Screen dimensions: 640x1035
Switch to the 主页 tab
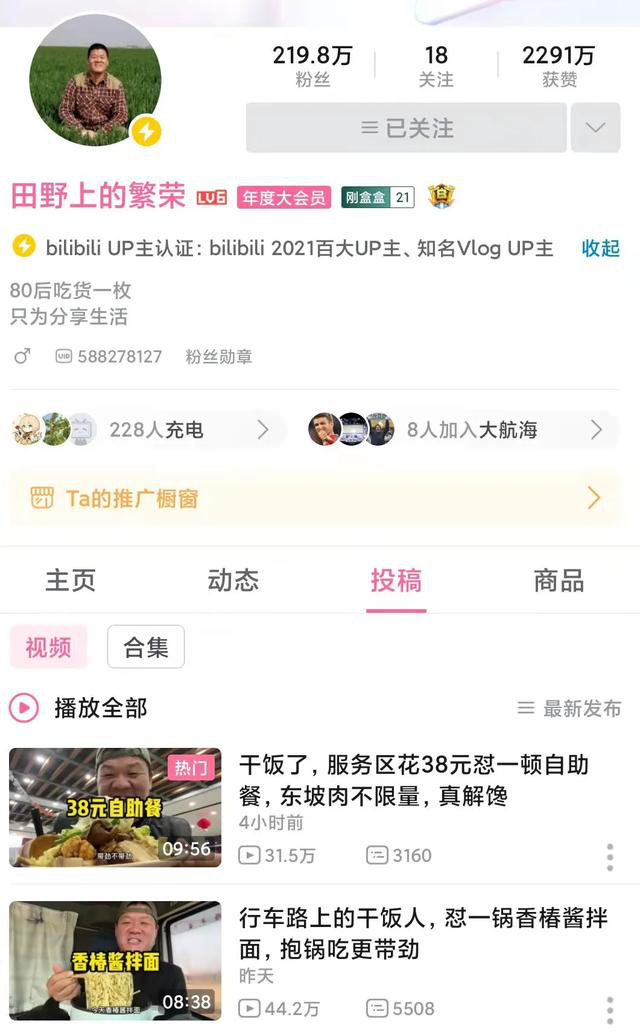pos(70,580)
